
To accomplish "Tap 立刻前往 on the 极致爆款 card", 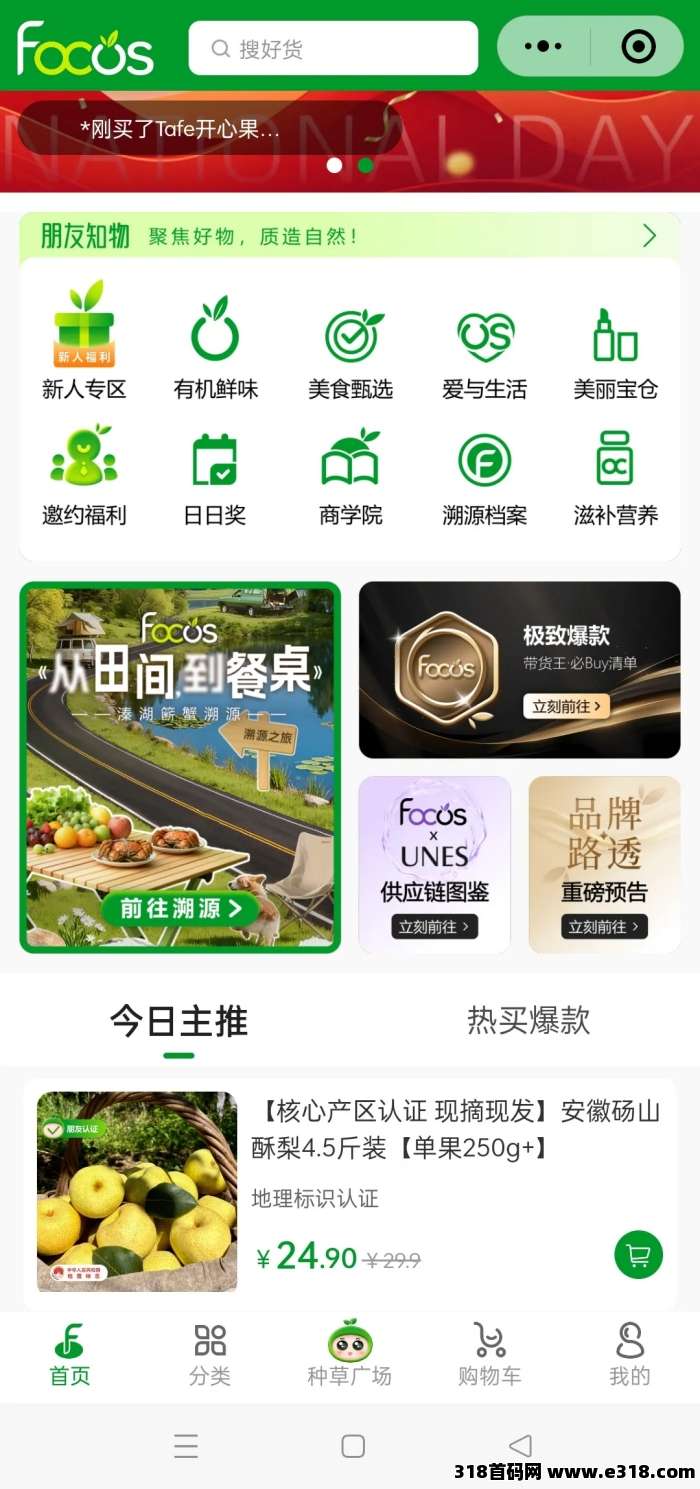I will 566,706.
